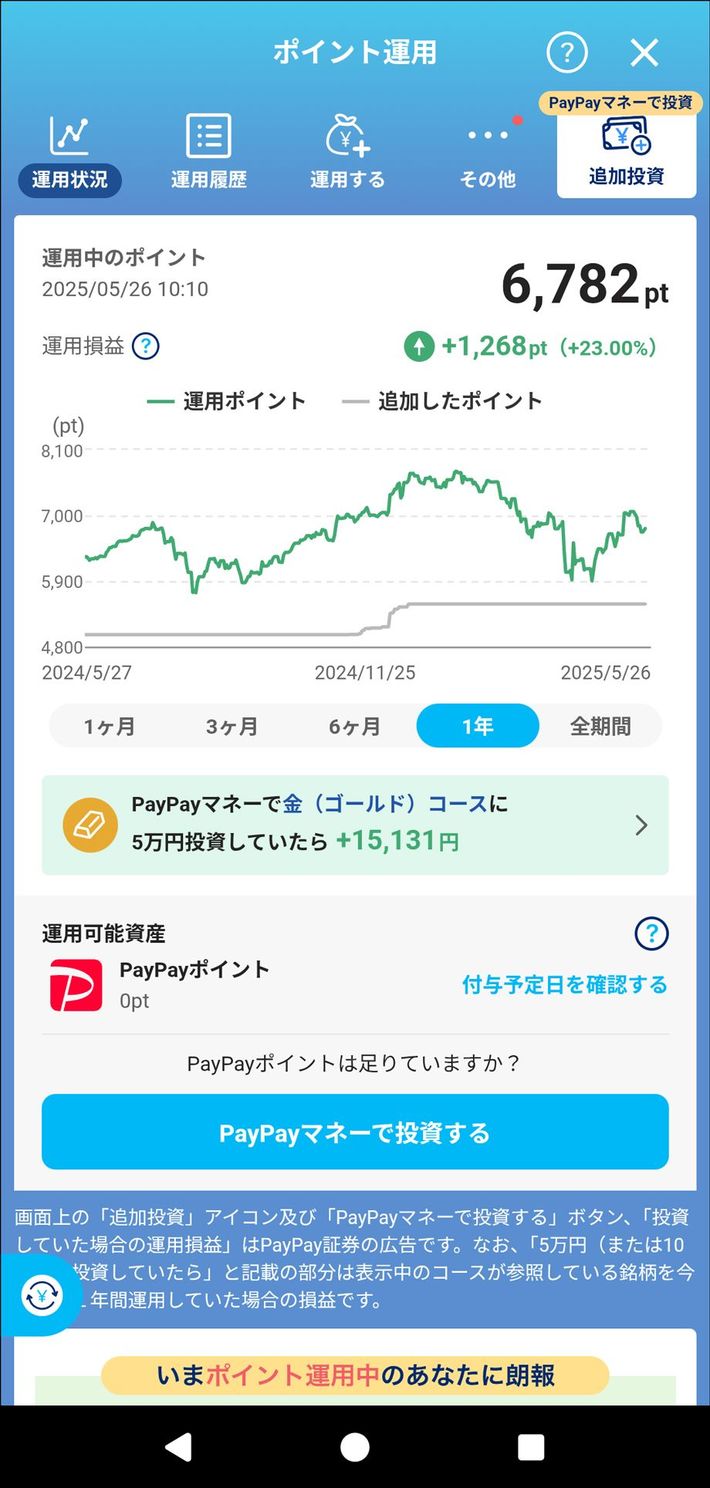Tap PayPayマネーで投資する button

355,1132
